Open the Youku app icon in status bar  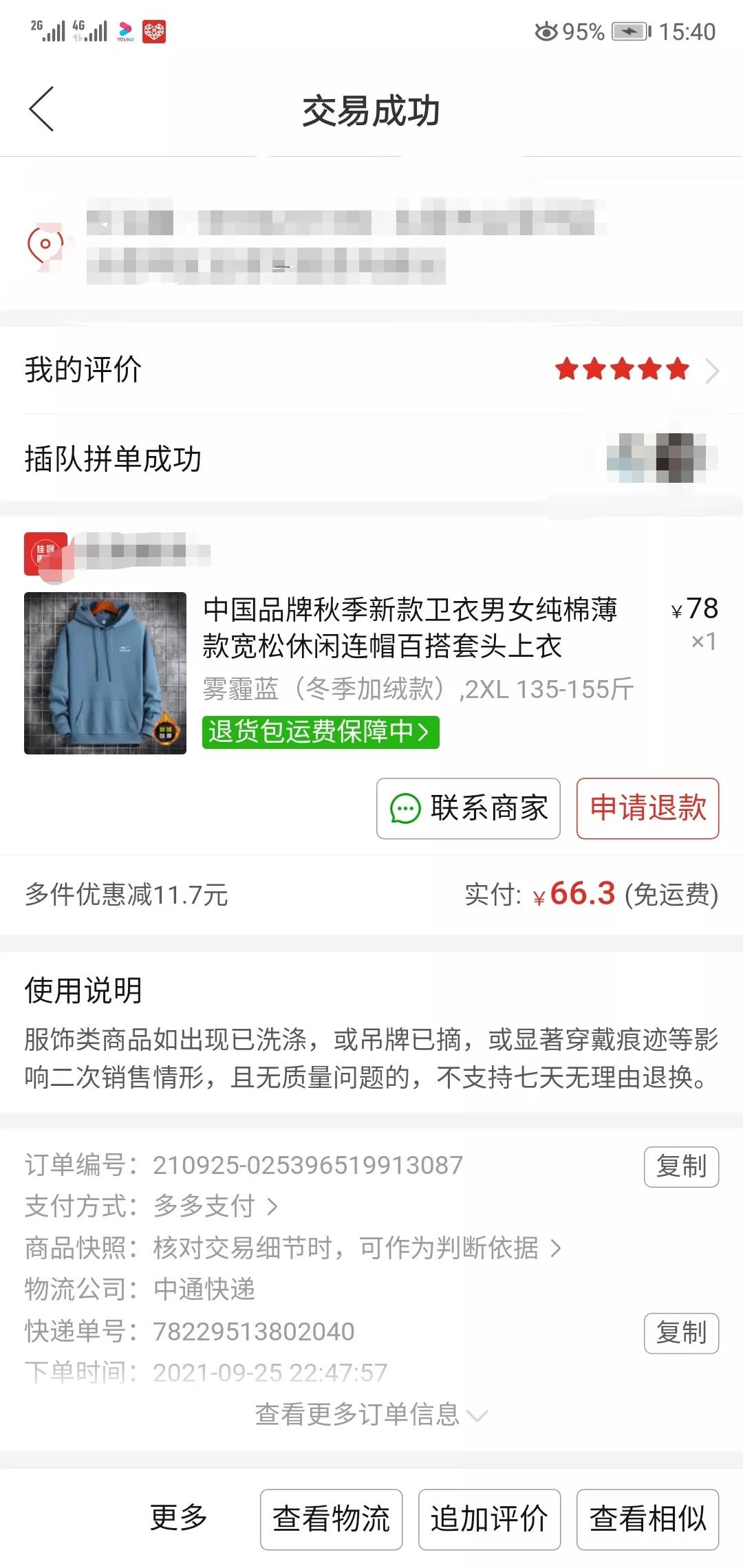[124, 30]
